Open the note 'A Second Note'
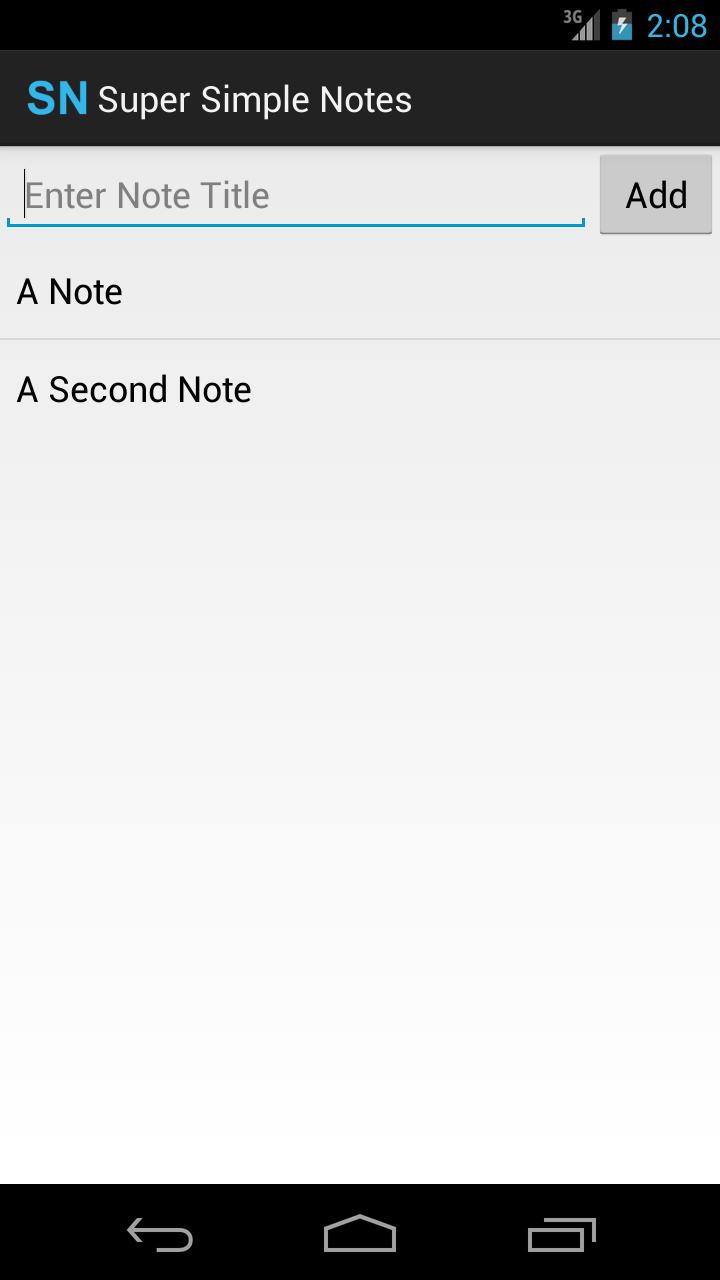 134,389
